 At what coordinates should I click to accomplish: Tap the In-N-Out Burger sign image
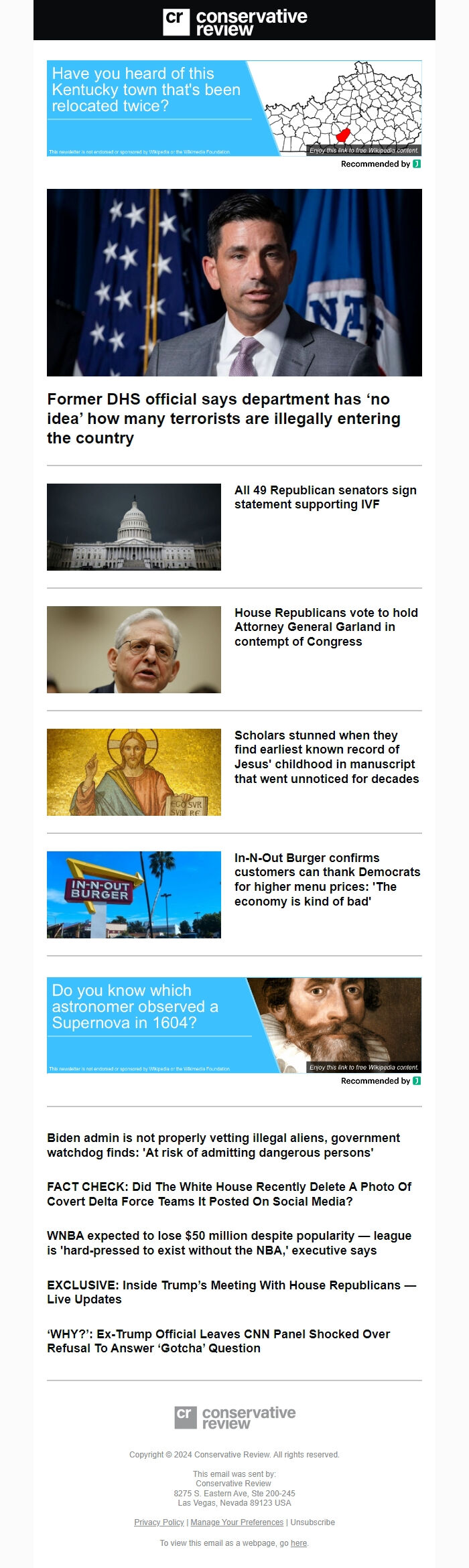(x=133, y=895)
